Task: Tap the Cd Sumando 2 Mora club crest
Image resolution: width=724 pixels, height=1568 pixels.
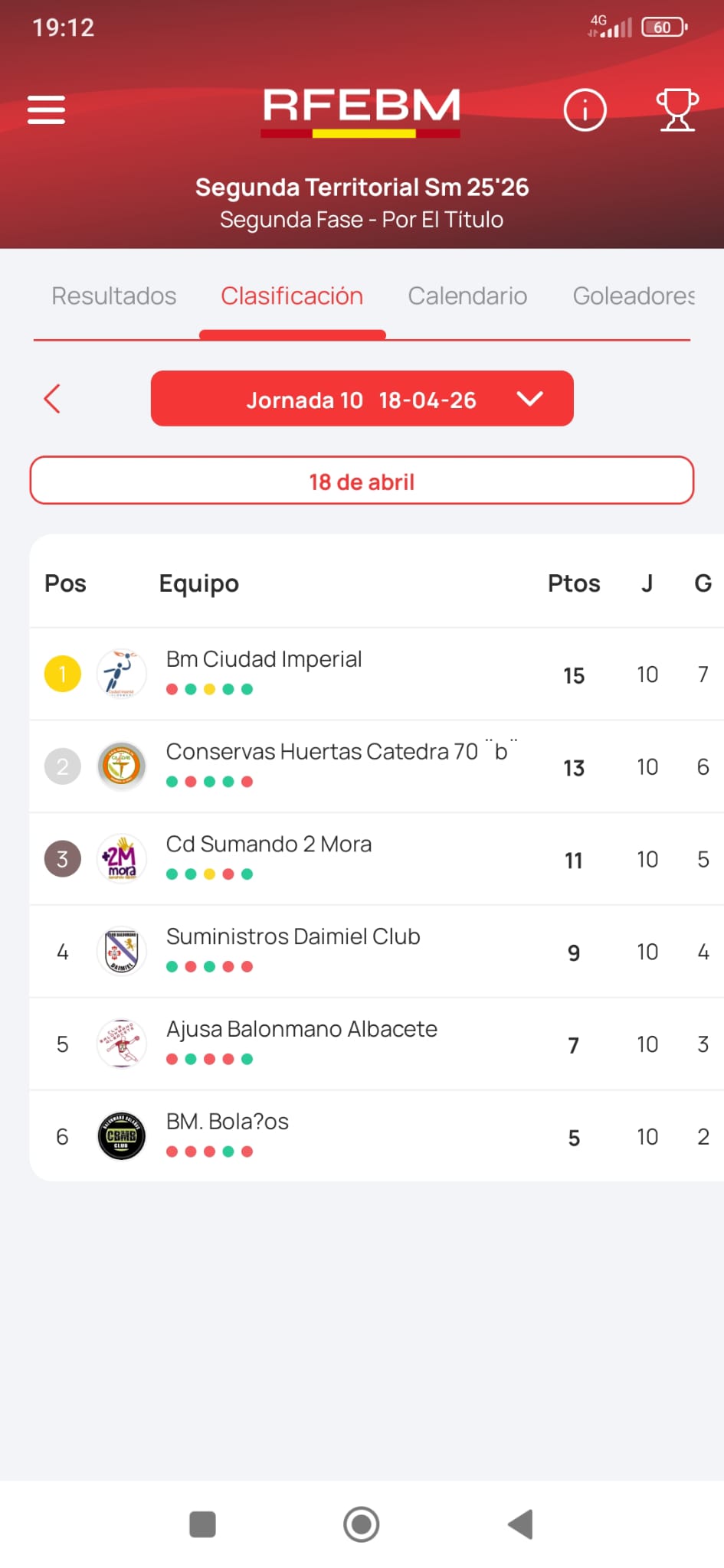Action: point(121,858)
